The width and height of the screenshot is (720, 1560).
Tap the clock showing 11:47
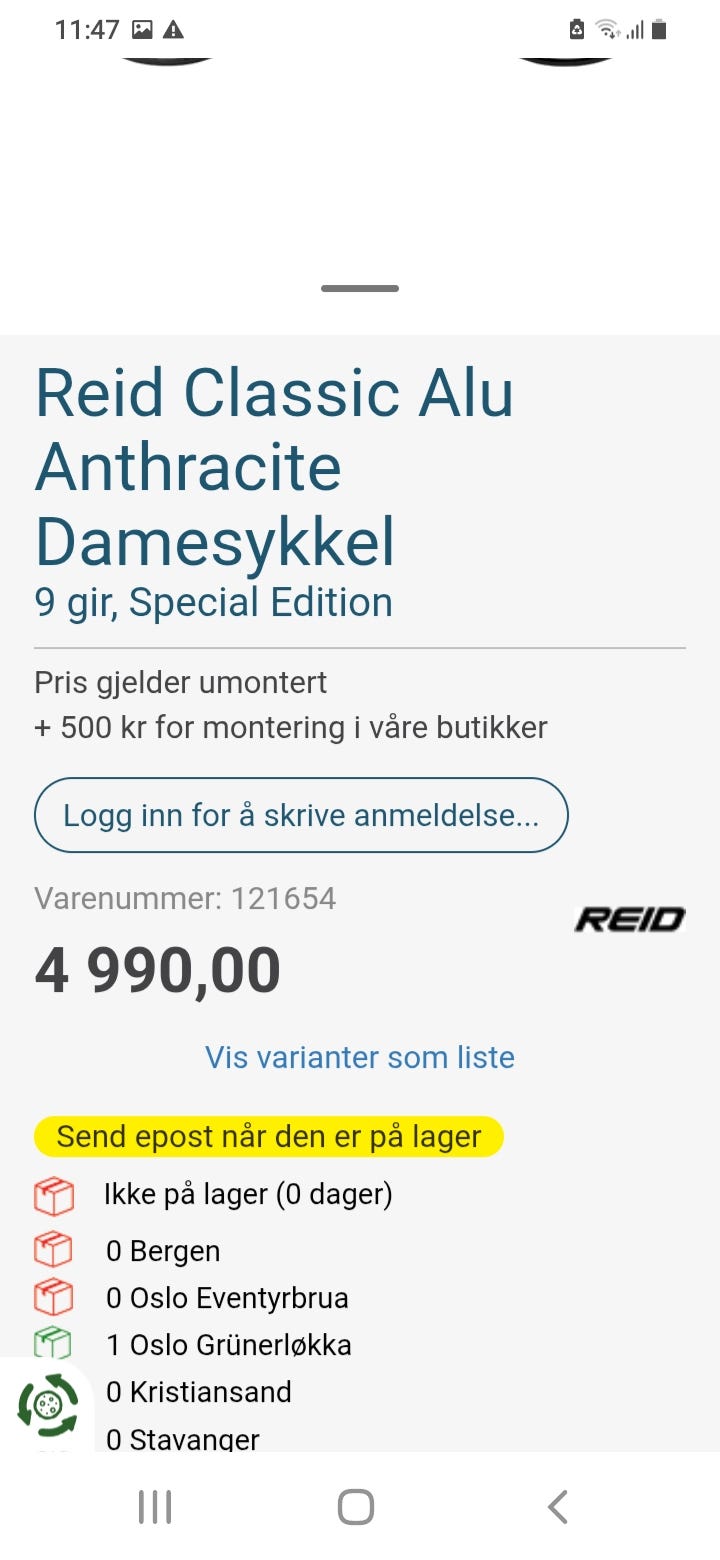(88, 29)
